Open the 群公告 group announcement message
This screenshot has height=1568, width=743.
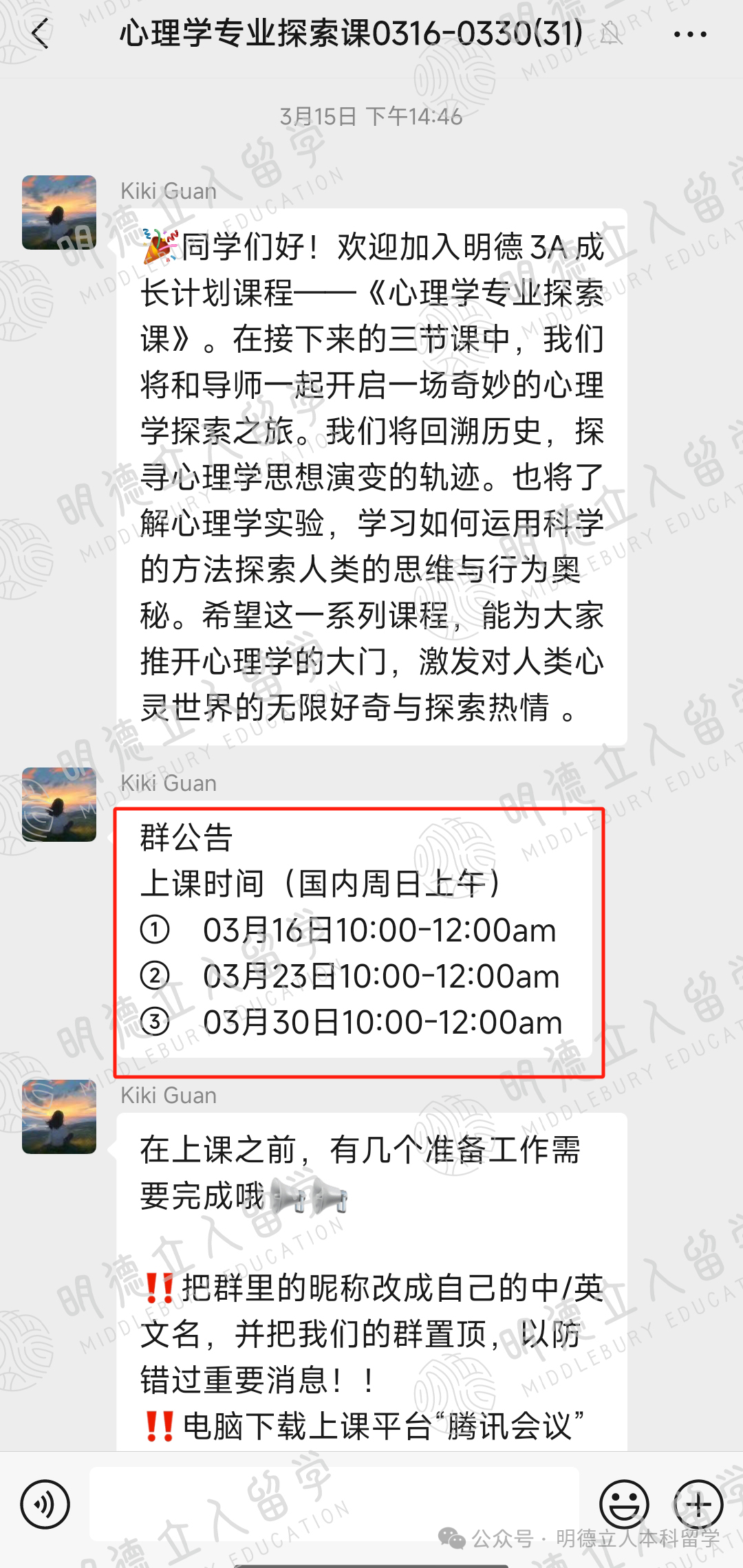click(354, 930)
